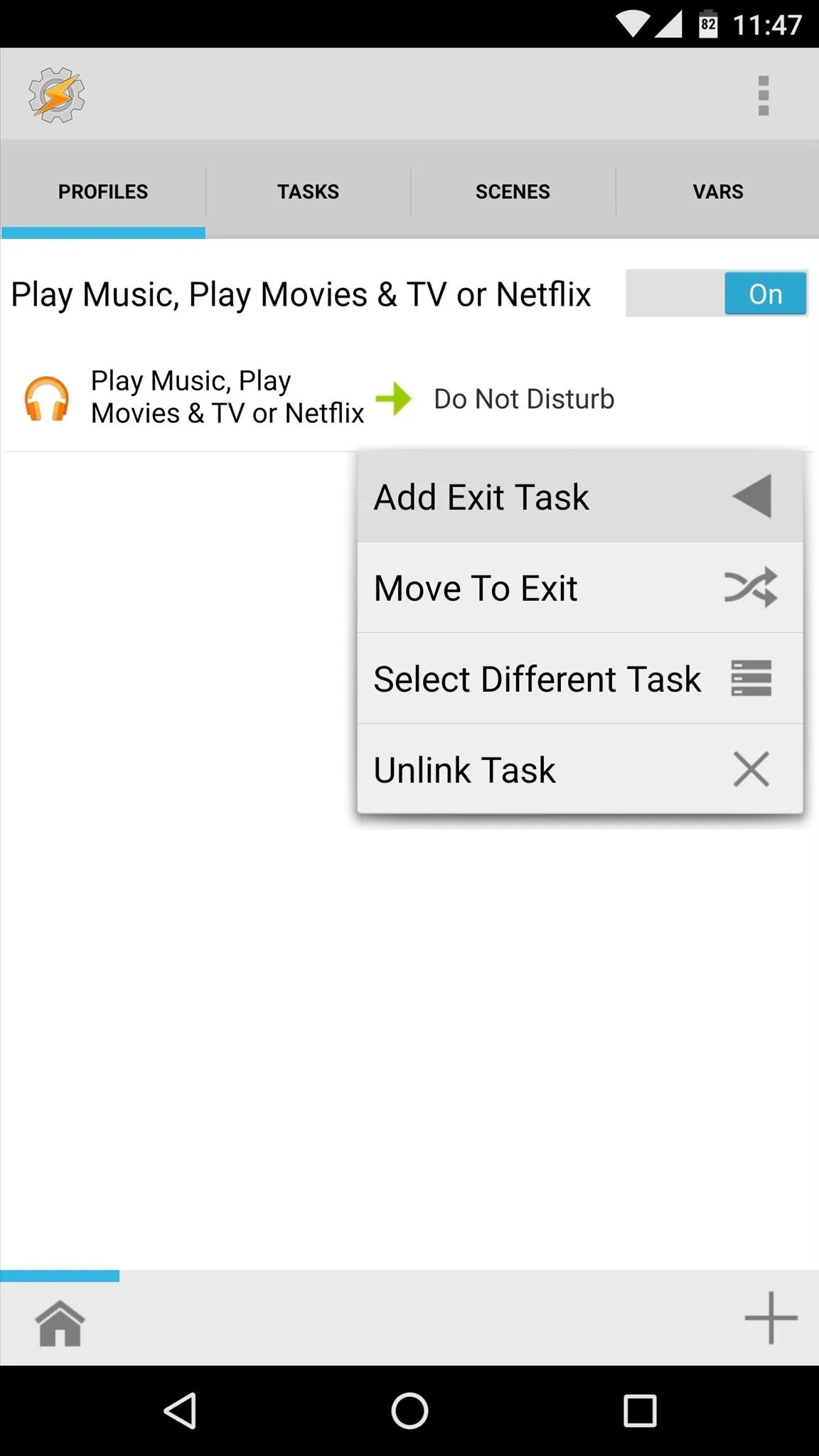The image size is (819, 1456).
Task: Choose Select Different Task
Action: [580, 679]
